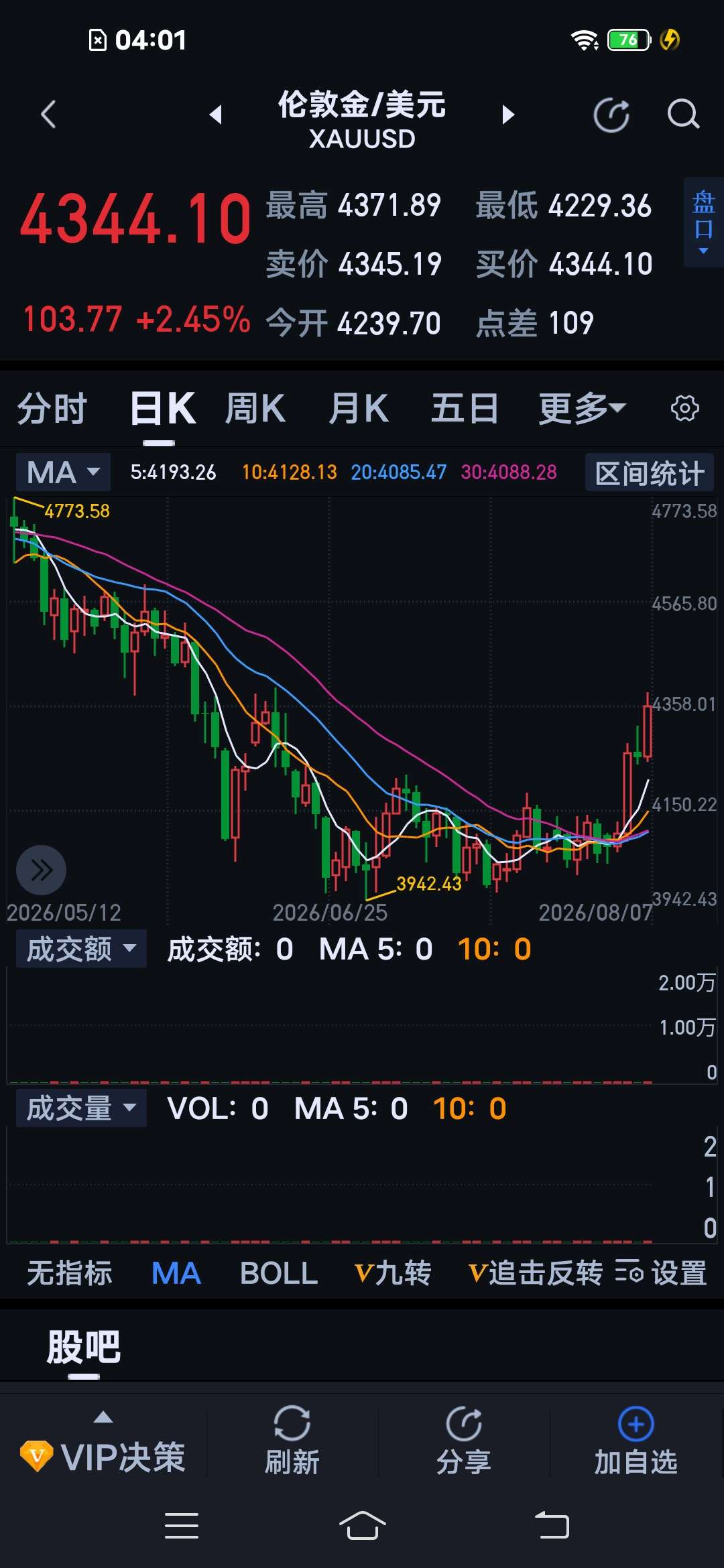This screenshot has width=724, height=1568.
Task: Open 区间统计 range statistics
Action: [650, 473]
